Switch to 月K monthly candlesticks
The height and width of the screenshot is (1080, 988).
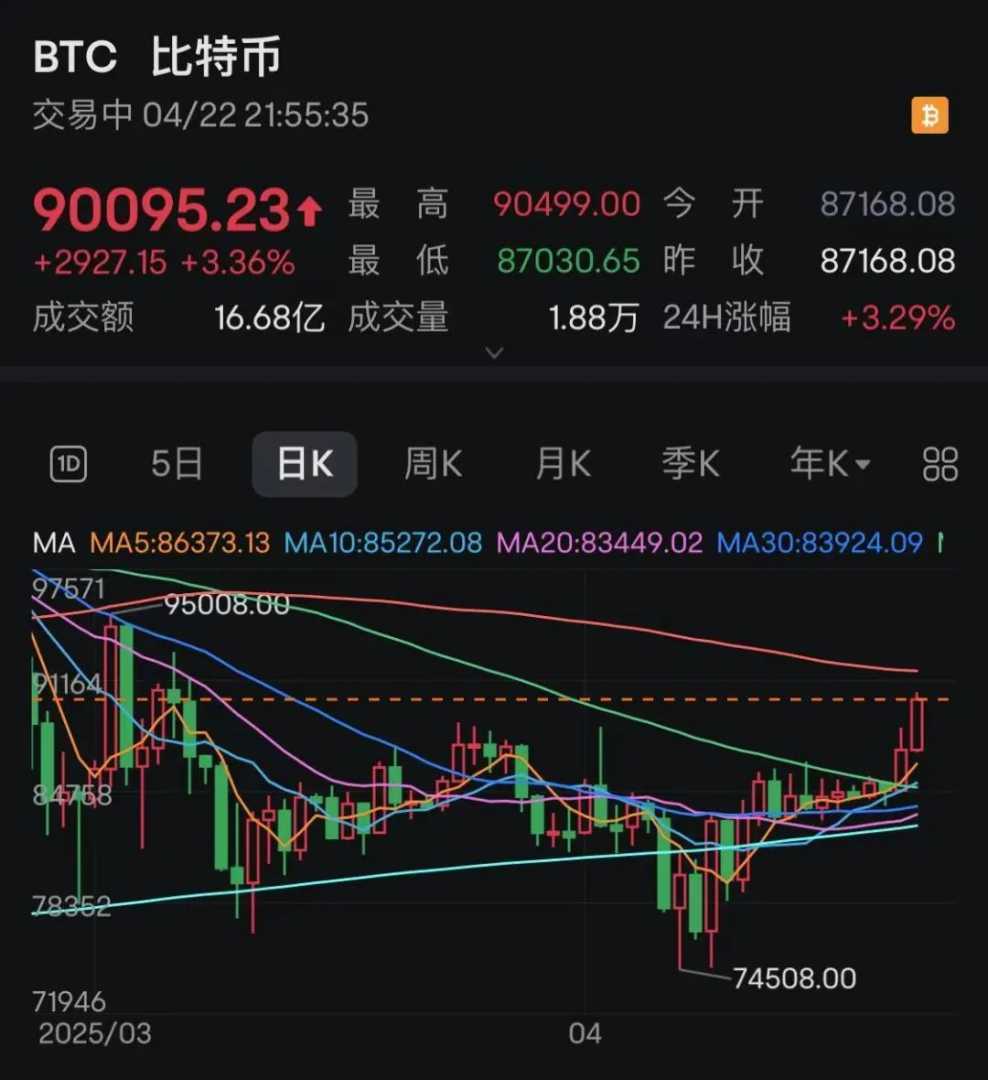pos(563,464)
